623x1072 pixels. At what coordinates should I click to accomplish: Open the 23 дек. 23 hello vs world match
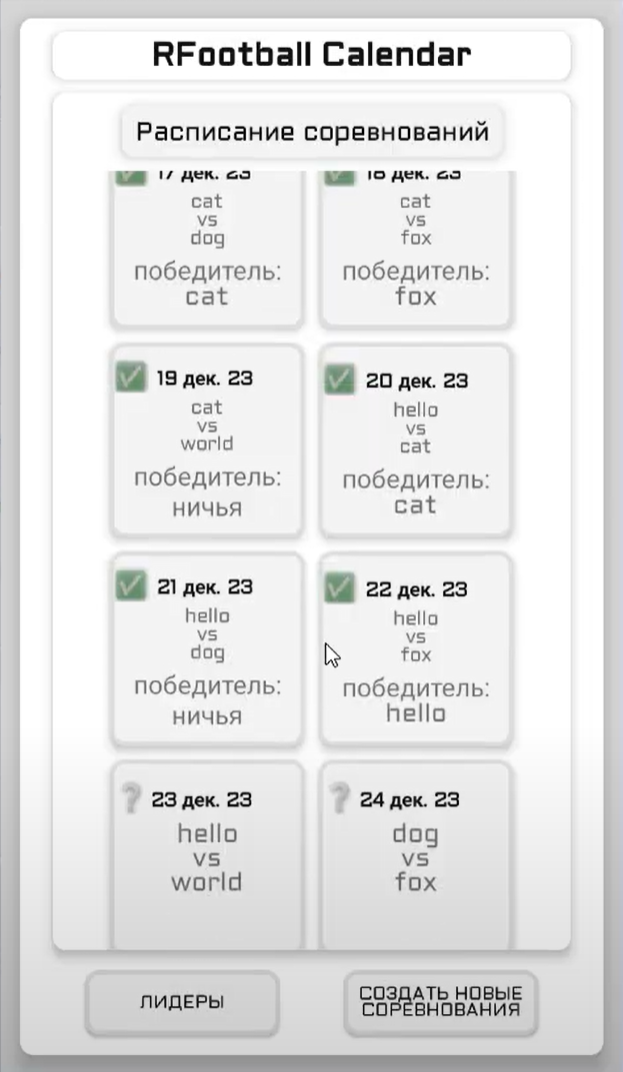207,855
